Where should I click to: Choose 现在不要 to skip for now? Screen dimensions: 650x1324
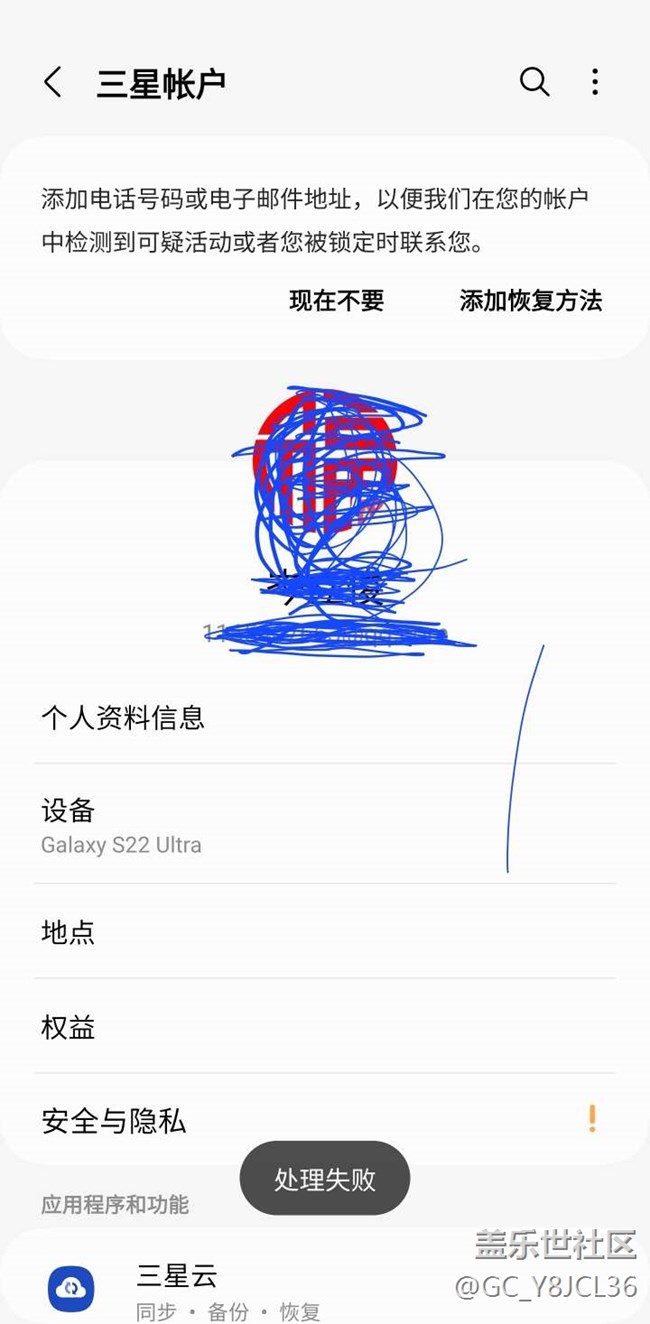coord(336,300)
